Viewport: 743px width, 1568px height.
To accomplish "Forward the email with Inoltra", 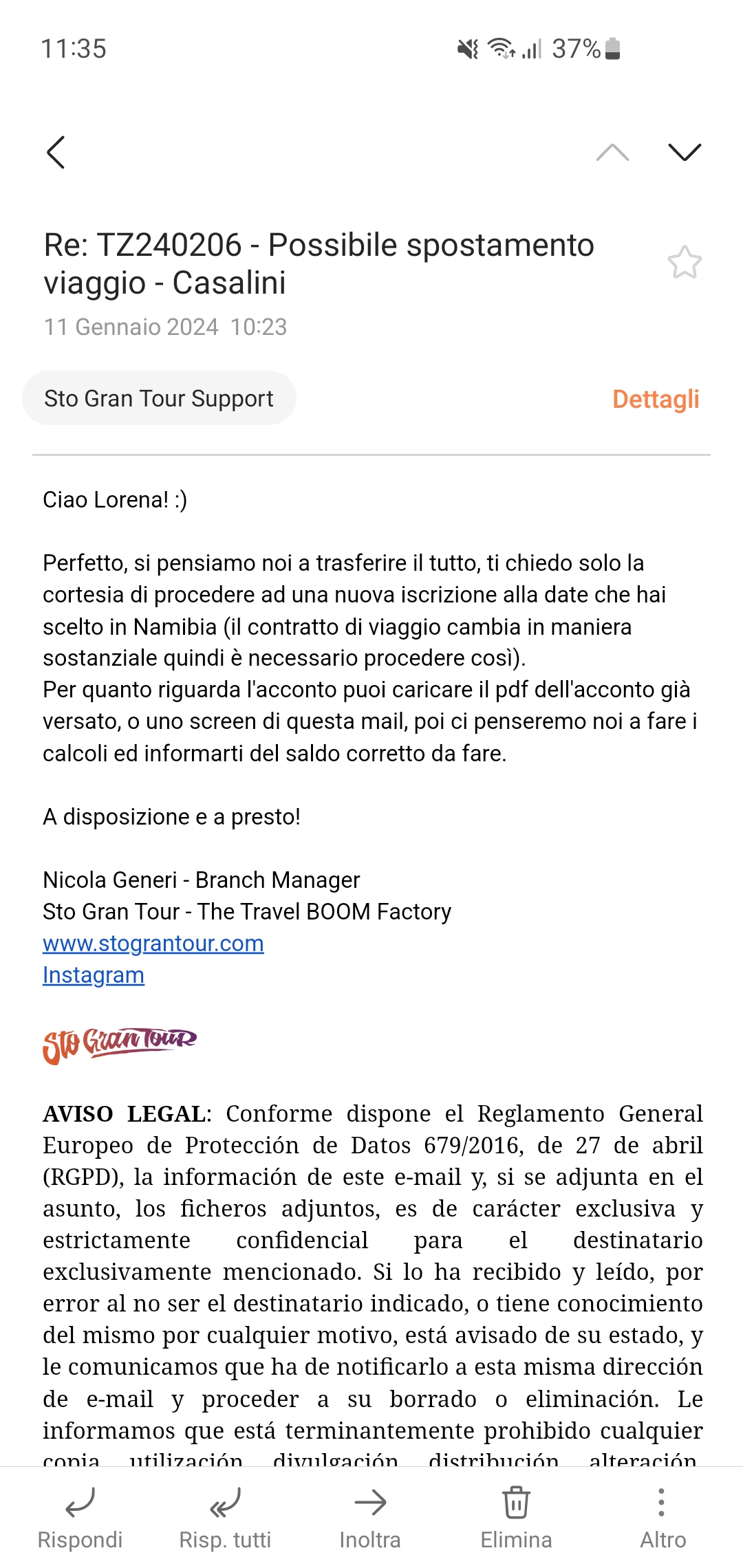I will click(370, 1518).
